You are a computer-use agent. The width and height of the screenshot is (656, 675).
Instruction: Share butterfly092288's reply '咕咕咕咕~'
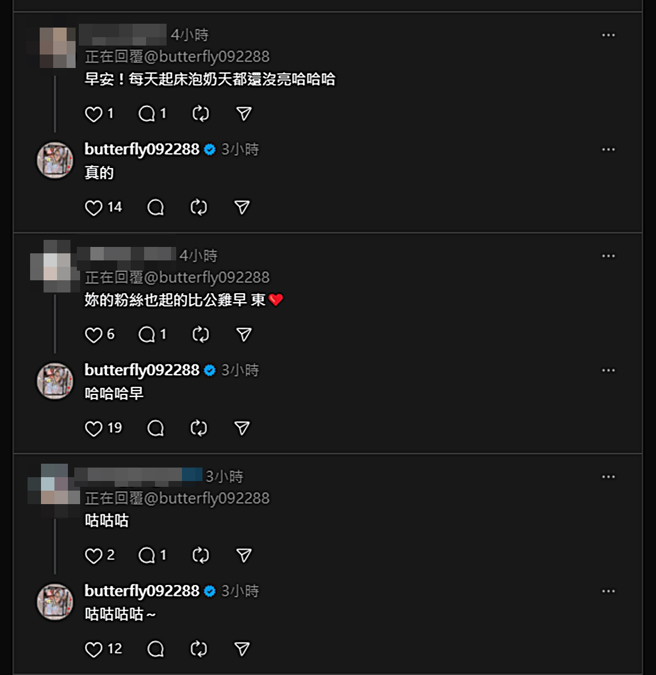[x=242, y=649]
